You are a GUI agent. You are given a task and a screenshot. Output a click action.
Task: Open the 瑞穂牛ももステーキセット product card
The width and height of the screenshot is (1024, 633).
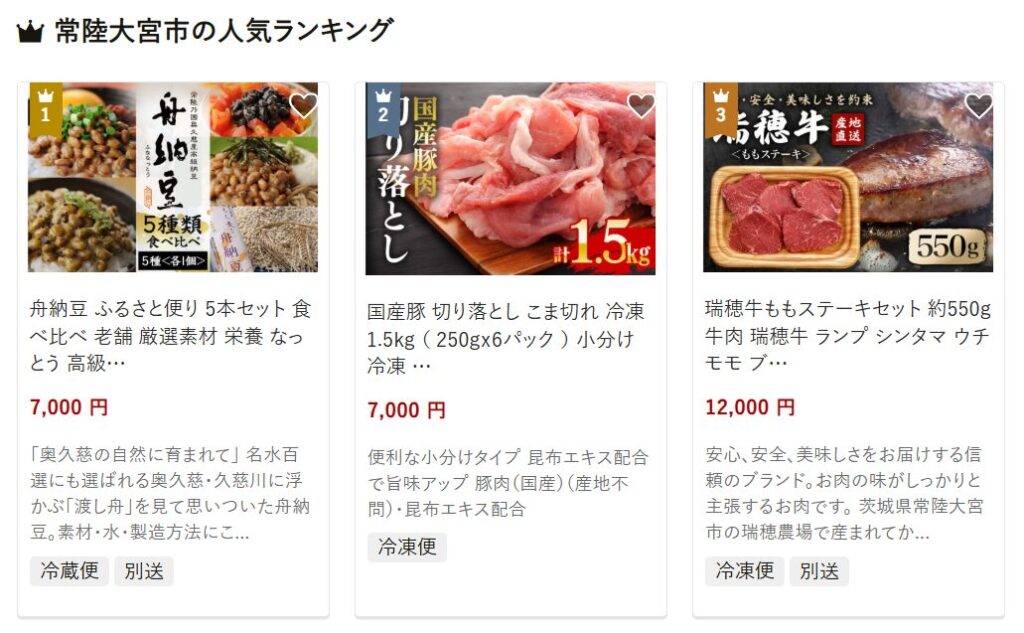tap(848, 335)
